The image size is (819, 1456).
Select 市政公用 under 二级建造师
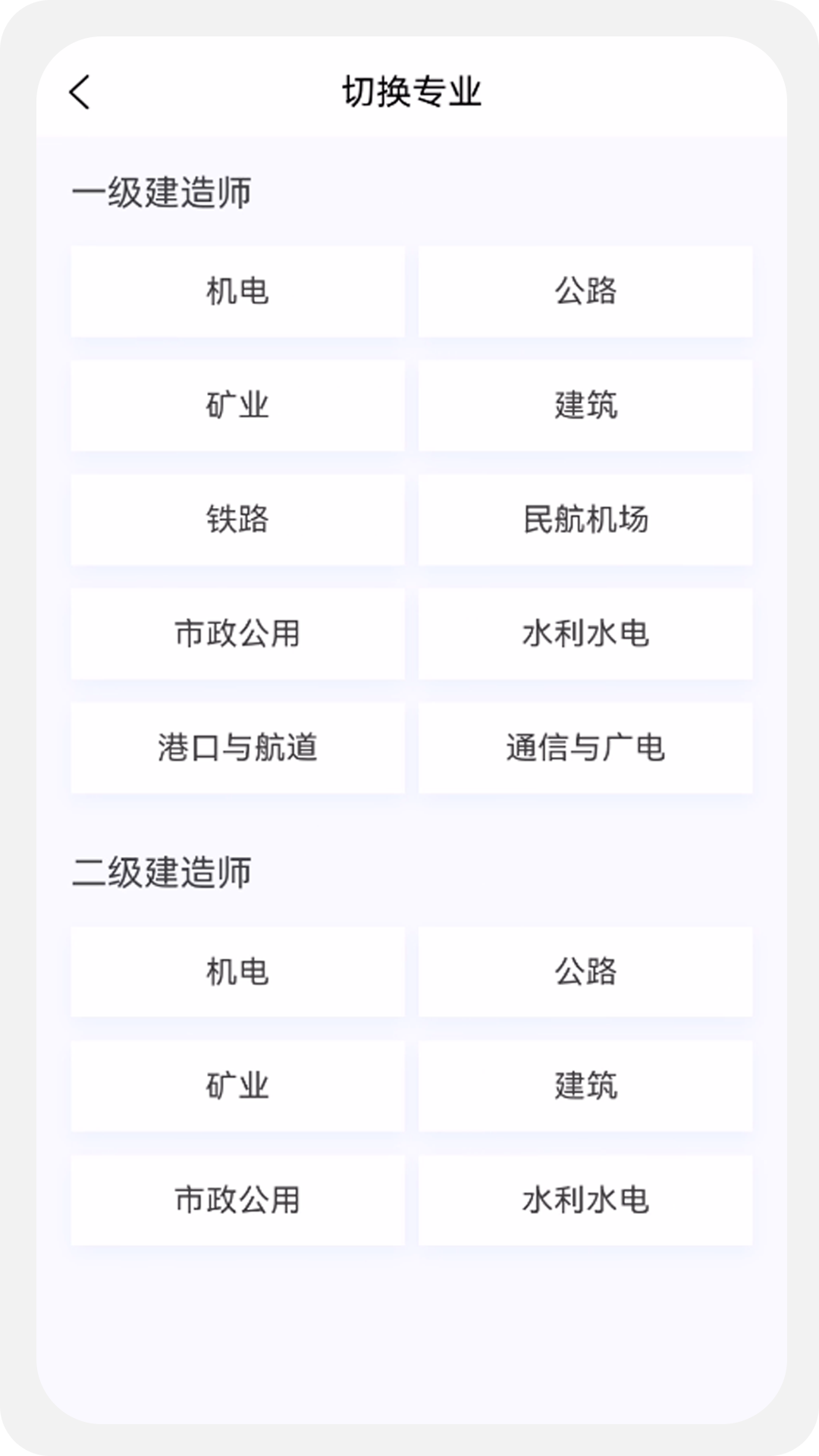pos(237,1200)
